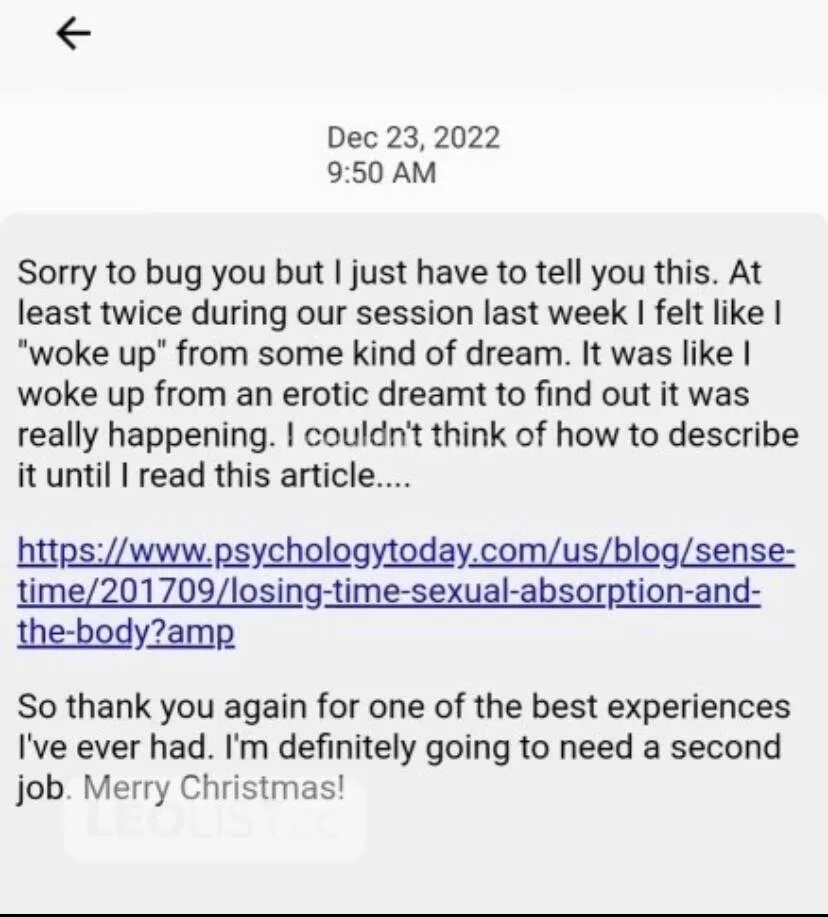Go back using the arrow icon
This screenshot has width=828, height=917.
[x=73, y=35]
